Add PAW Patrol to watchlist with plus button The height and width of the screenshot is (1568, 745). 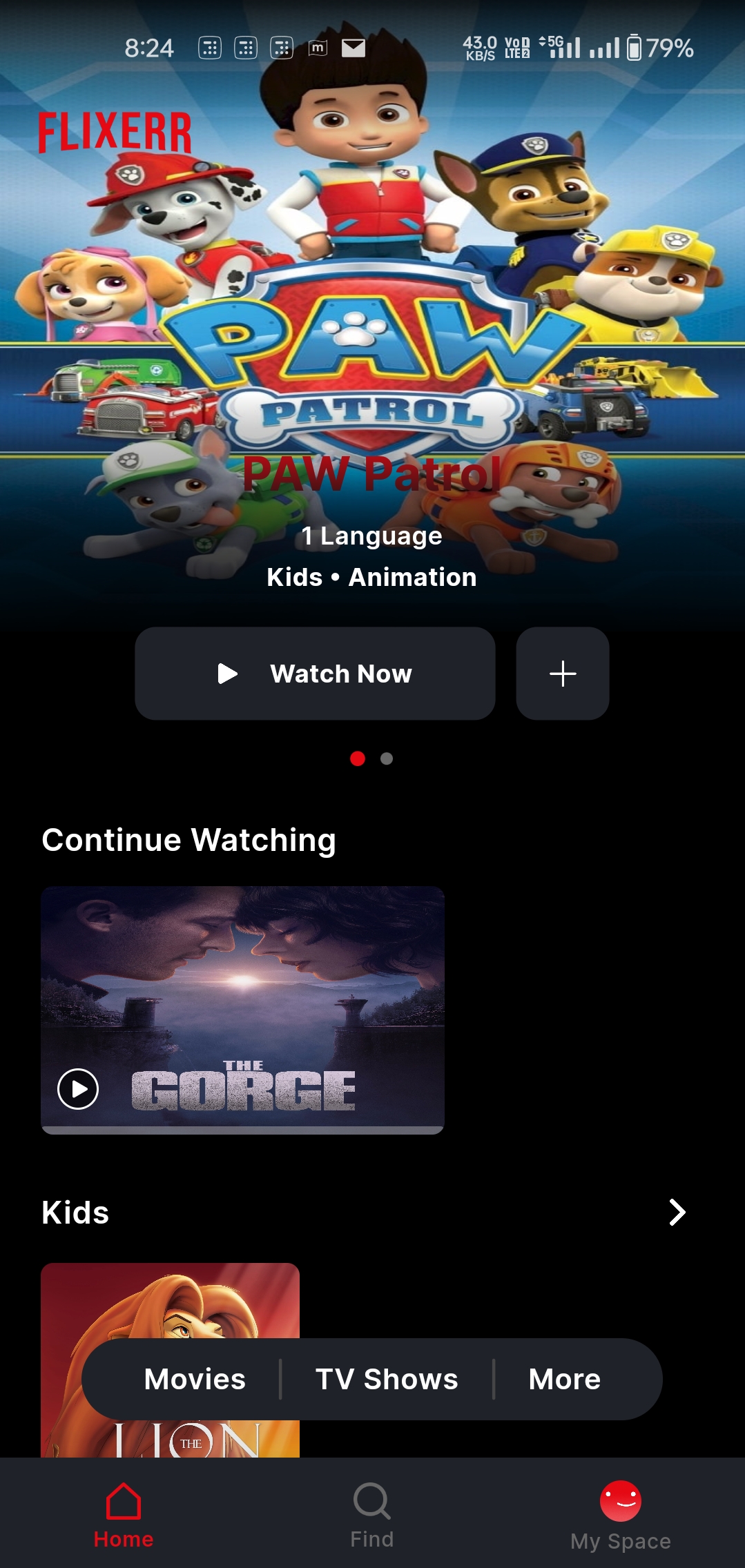point(563,674)
